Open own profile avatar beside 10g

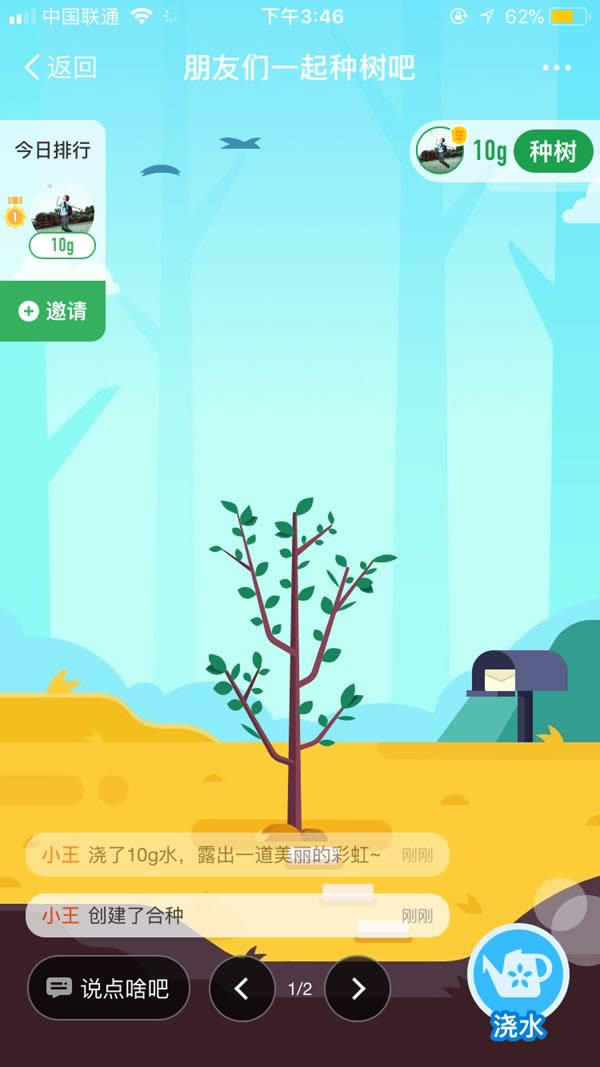pos(440,151)
